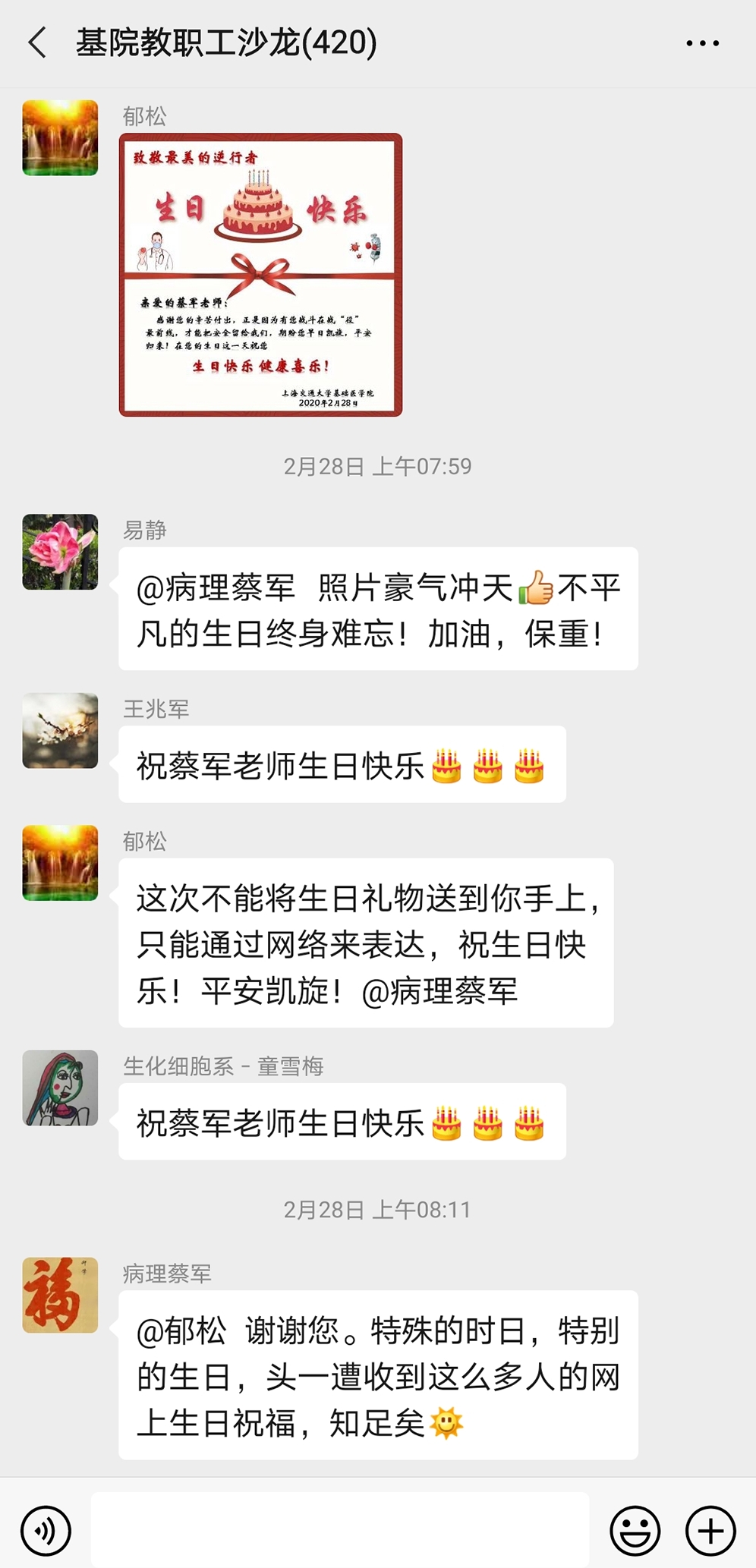Image resolution: width=756 pixels, height=1568 pixels.
Task: Focus the message text field
Action: 340,1529
